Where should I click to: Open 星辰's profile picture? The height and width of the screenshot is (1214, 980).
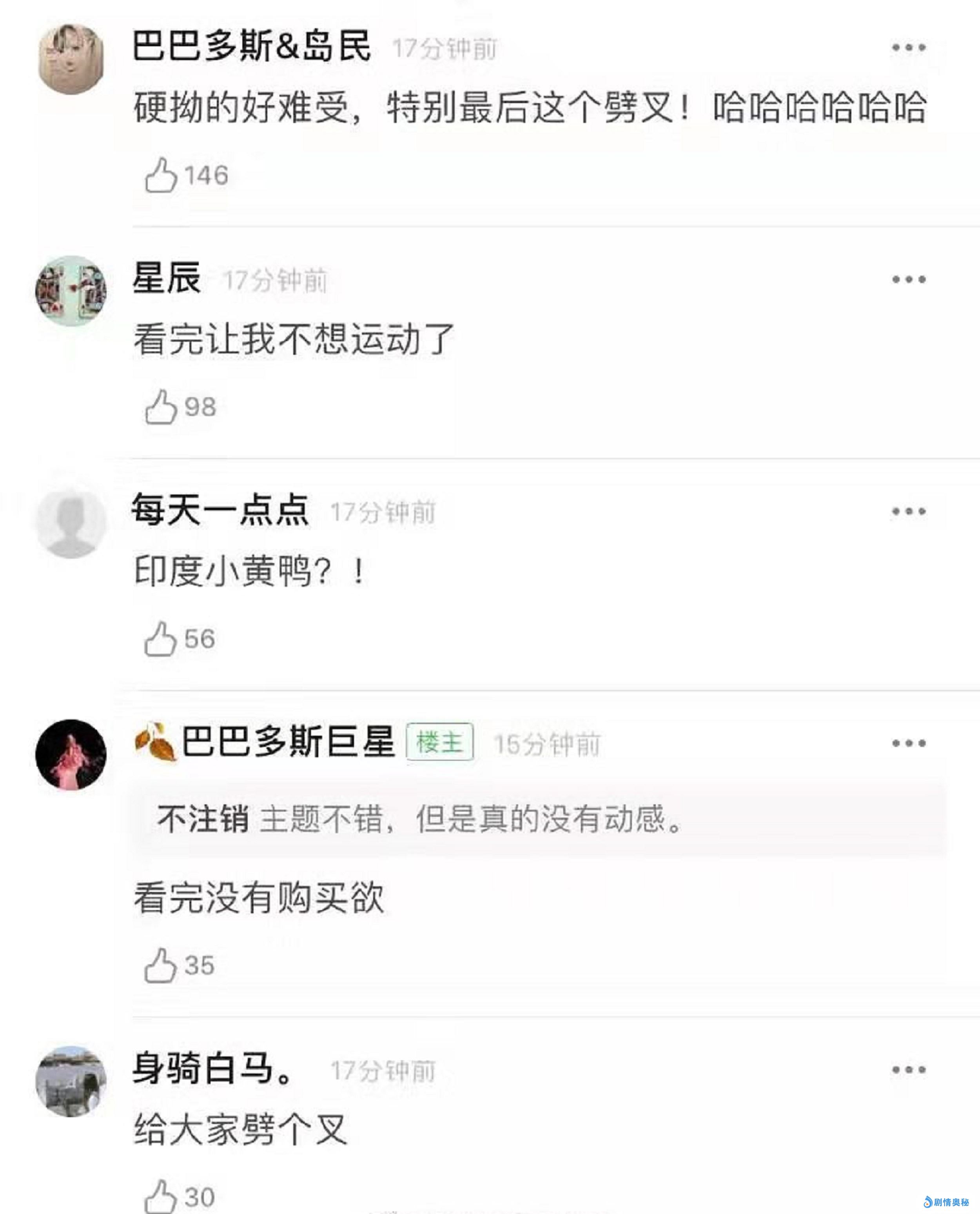pos(71,291)
